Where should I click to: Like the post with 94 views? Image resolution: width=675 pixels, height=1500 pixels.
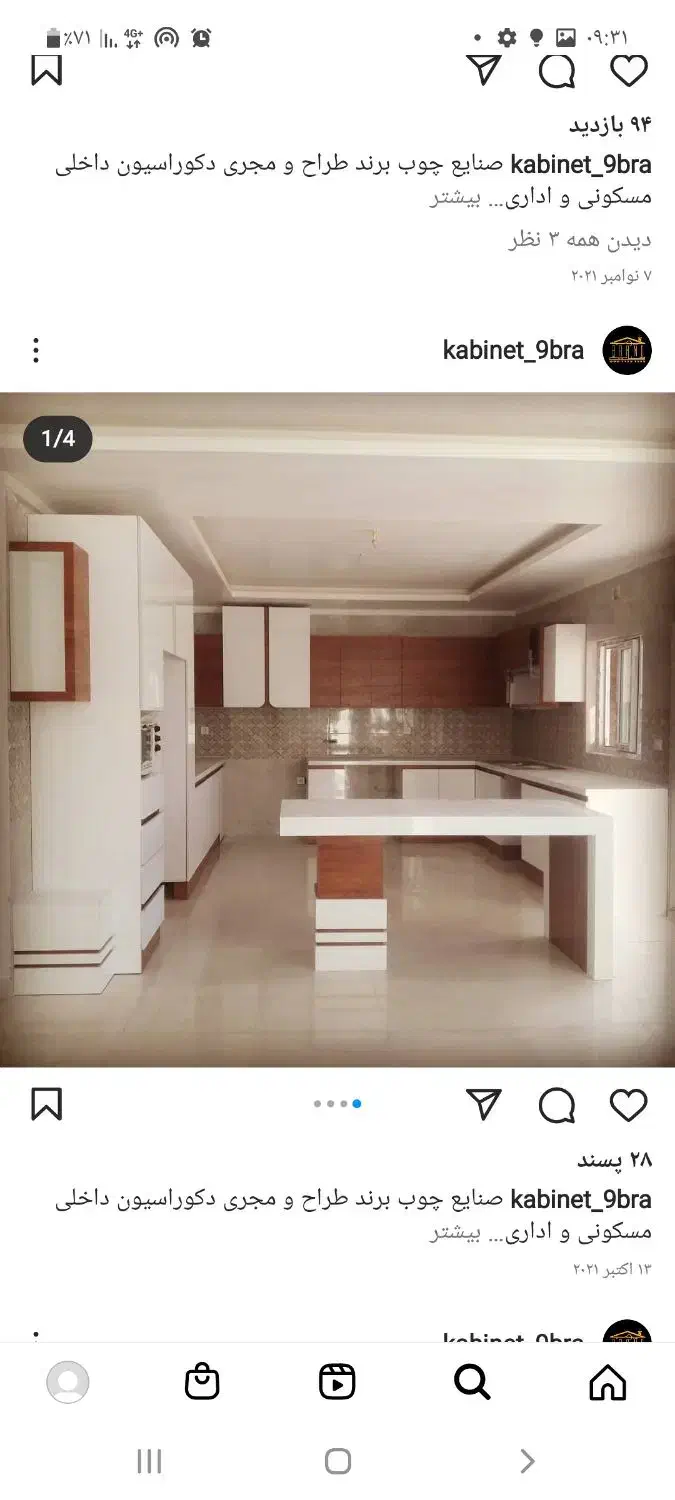629,71
